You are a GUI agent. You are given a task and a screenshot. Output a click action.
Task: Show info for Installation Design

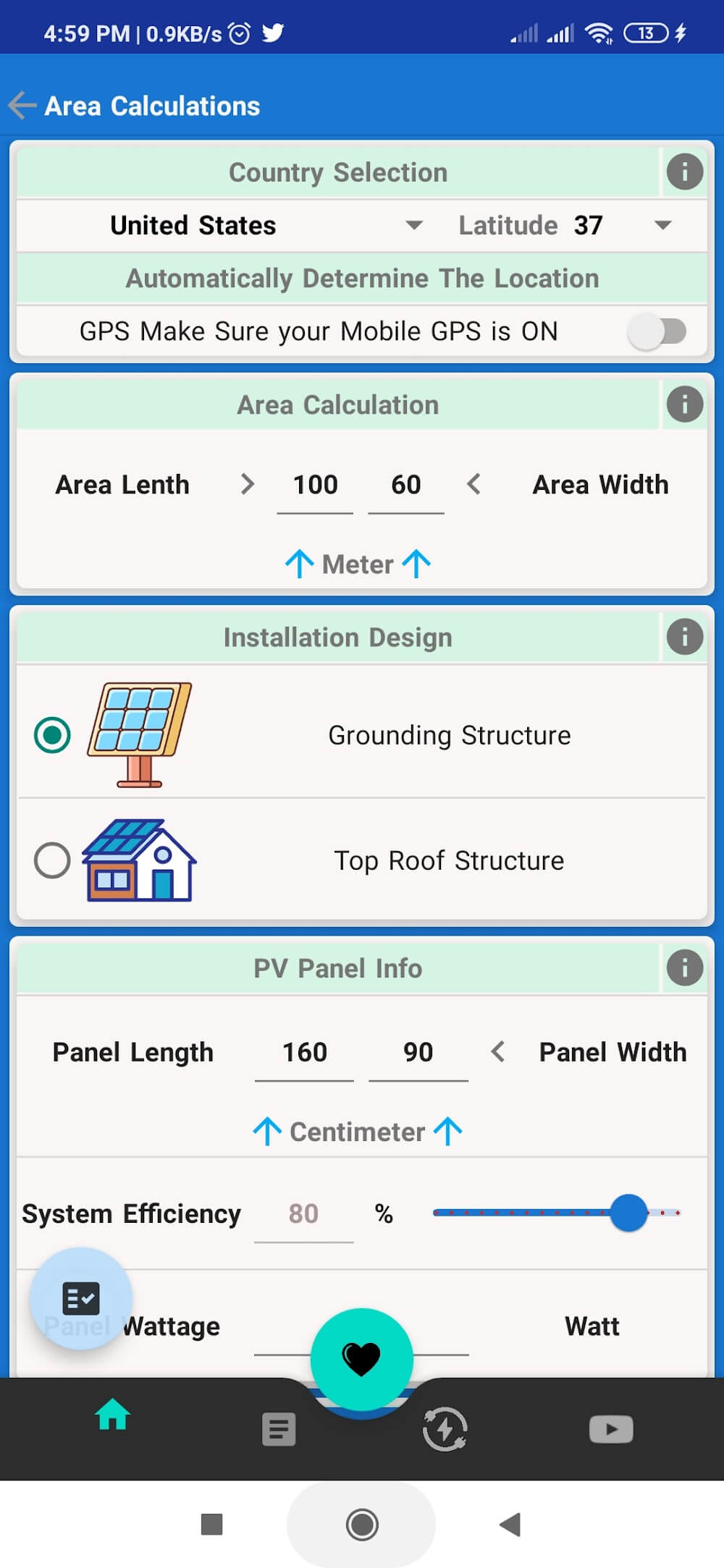(x=684, y=637)
